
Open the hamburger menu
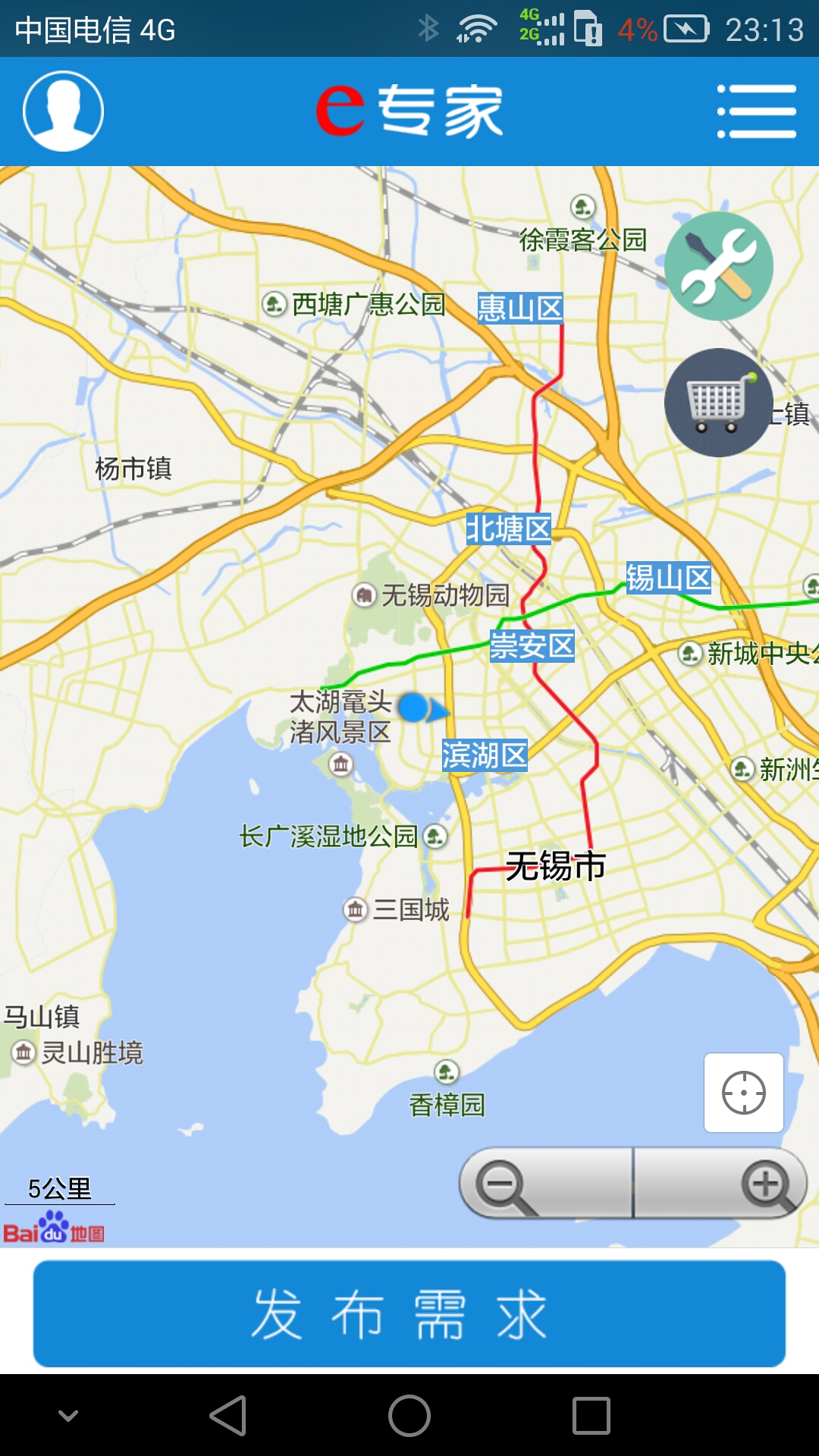click(757, 111)
